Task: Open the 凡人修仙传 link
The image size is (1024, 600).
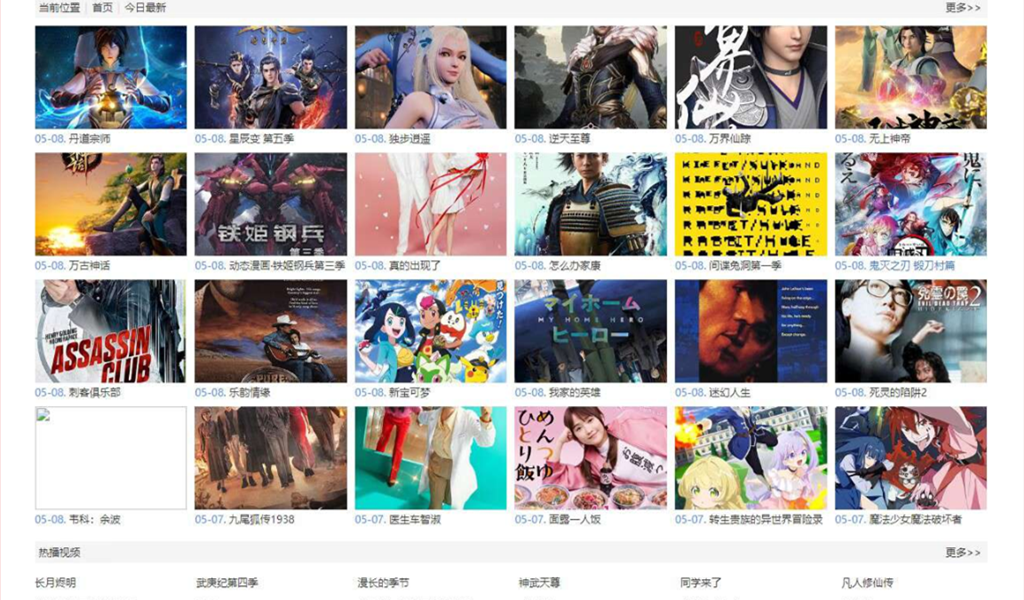Action: coord(867,583)
